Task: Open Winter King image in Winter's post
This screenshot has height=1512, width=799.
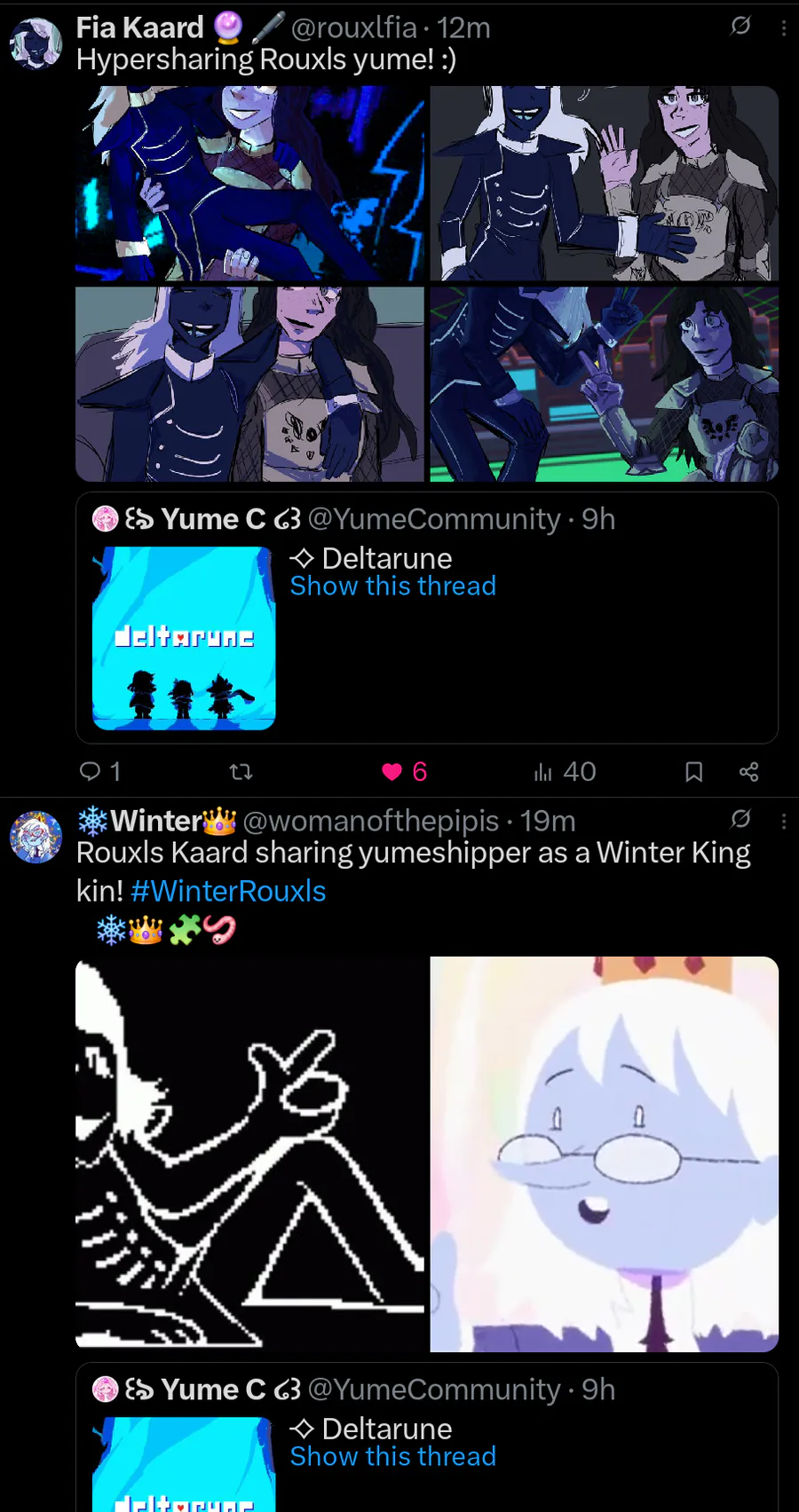Action: pyautogui.click(x=604, y=1154)
